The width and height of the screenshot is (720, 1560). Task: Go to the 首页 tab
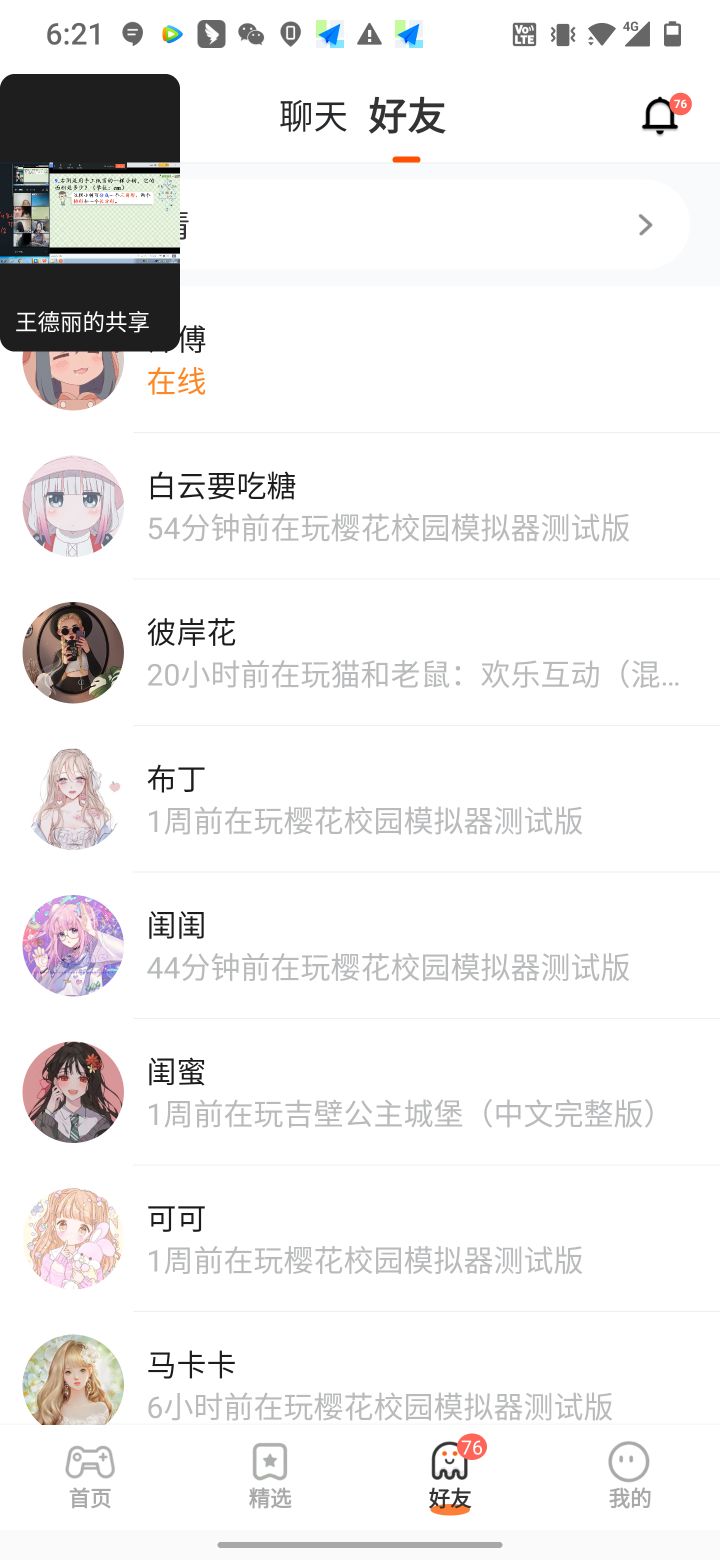tap(90, 1476)
